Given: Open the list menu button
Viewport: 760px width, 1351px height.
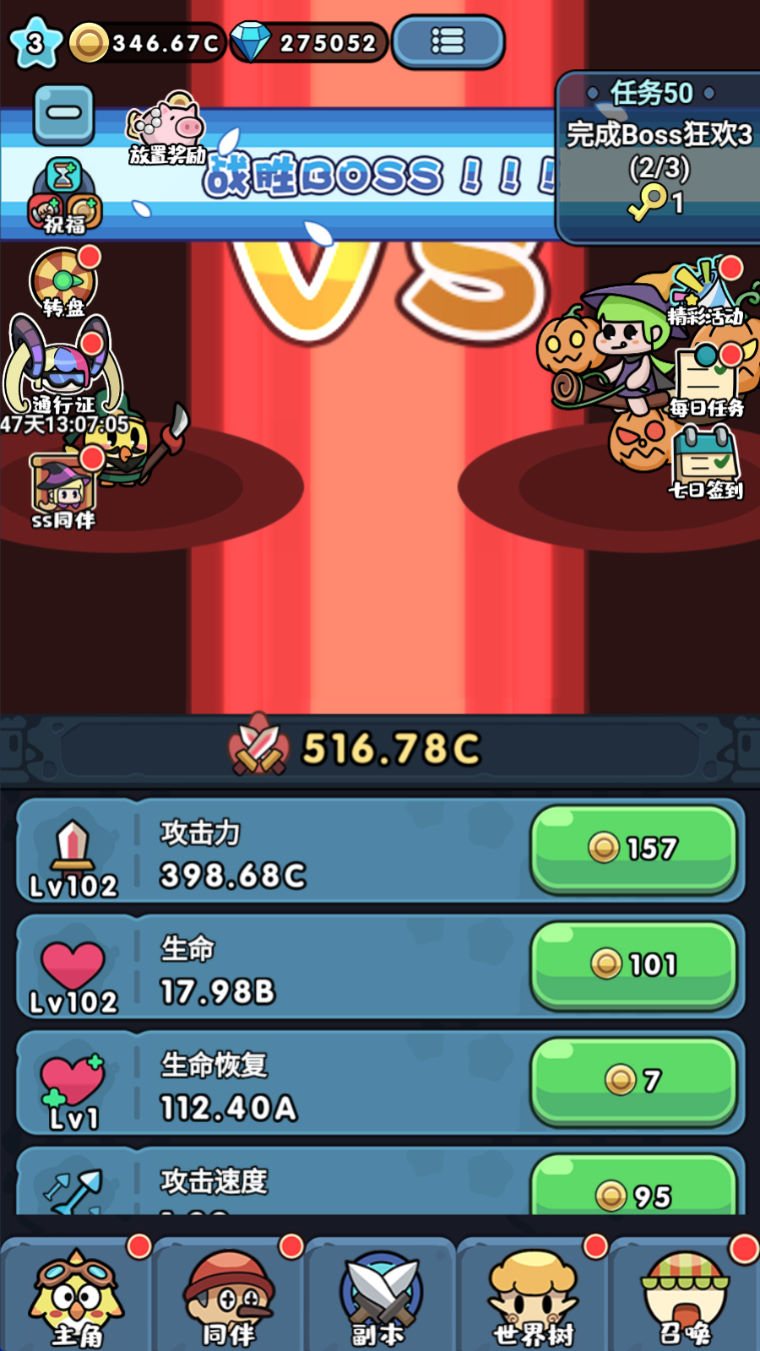Looking at the screenshot, I should [448, 42].
